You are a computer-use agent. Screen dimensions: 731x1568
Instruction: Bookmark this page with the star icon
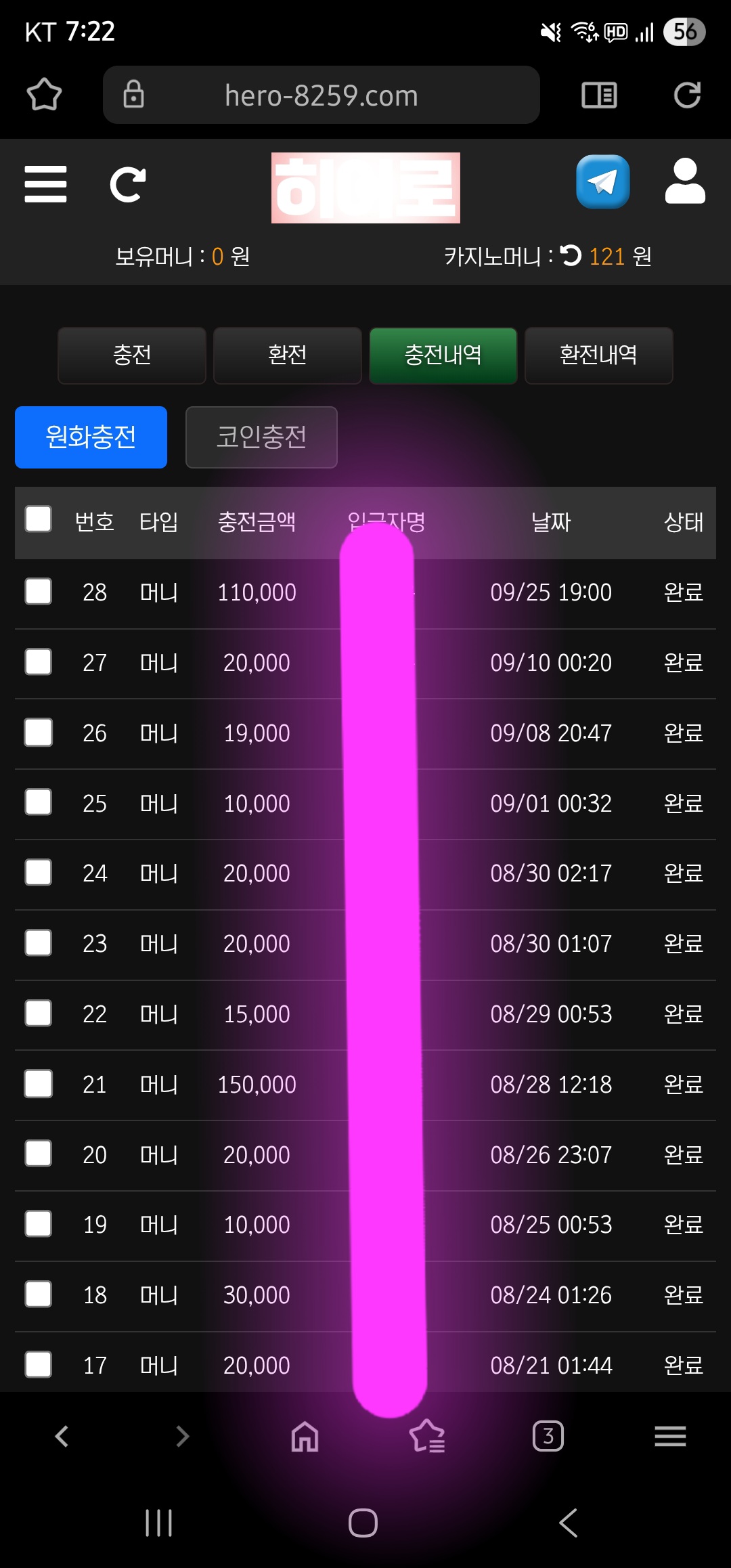tap(44, 95)
